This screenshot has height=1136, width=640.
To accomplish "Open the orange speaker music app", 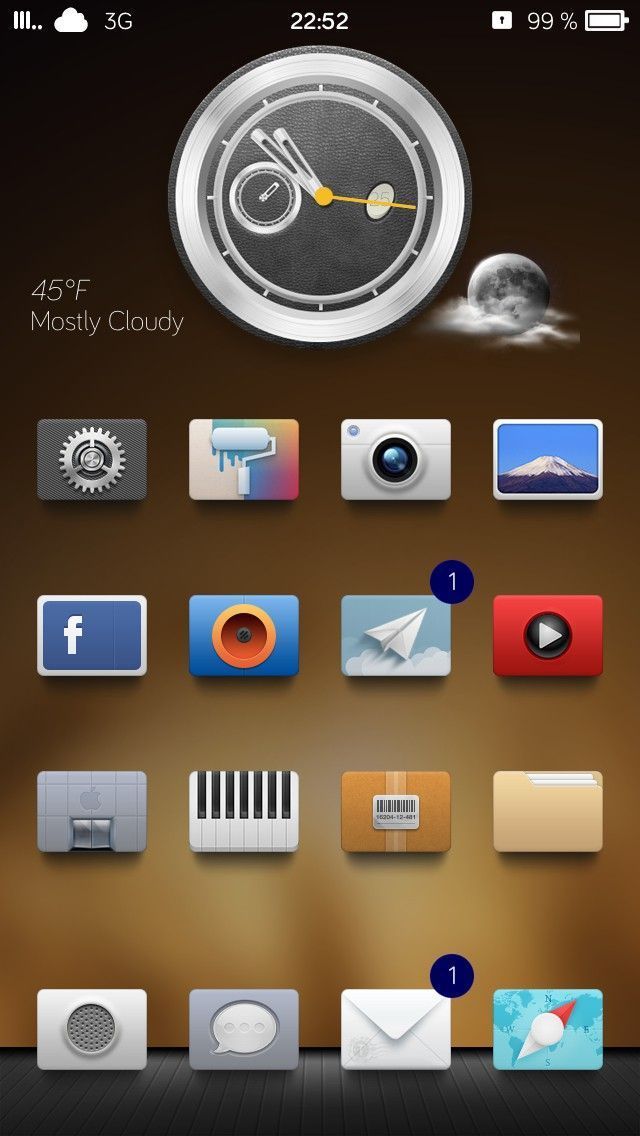I will pos(244,635).
